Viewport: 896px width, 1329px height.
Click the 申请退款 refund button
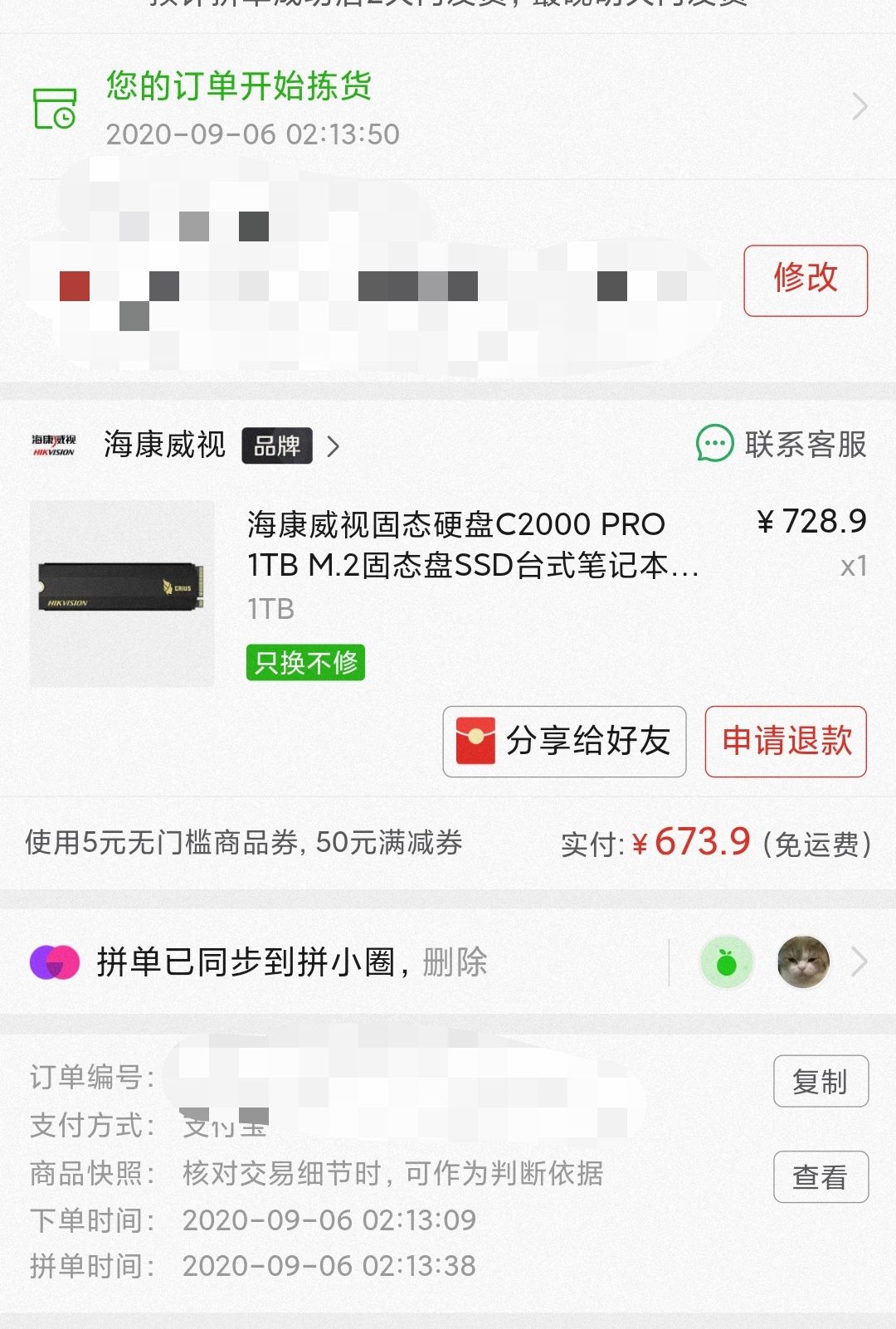pos(785,742)
